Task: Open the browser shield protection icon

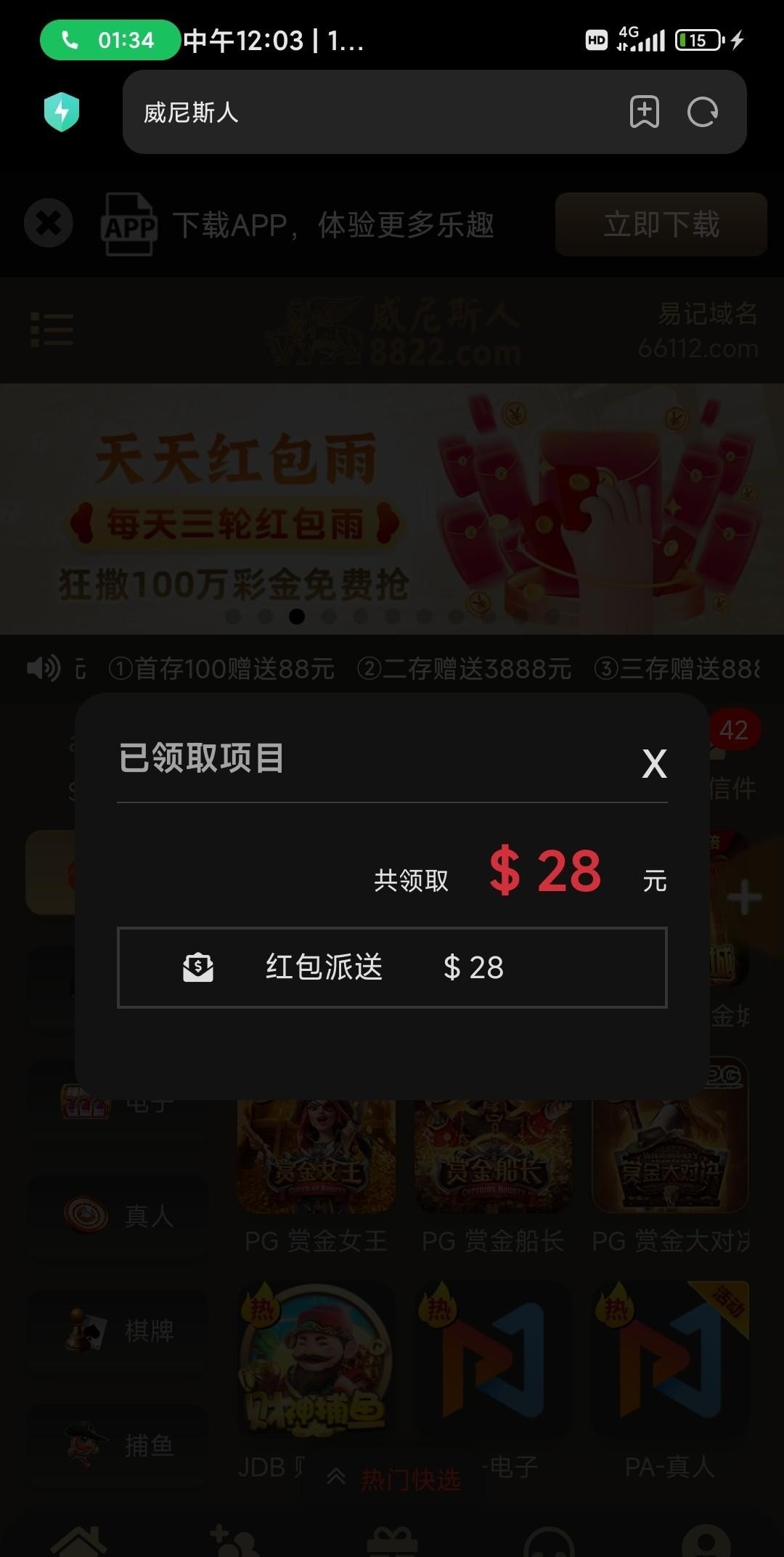Action: pyautogui.click(x=62, y=113)
